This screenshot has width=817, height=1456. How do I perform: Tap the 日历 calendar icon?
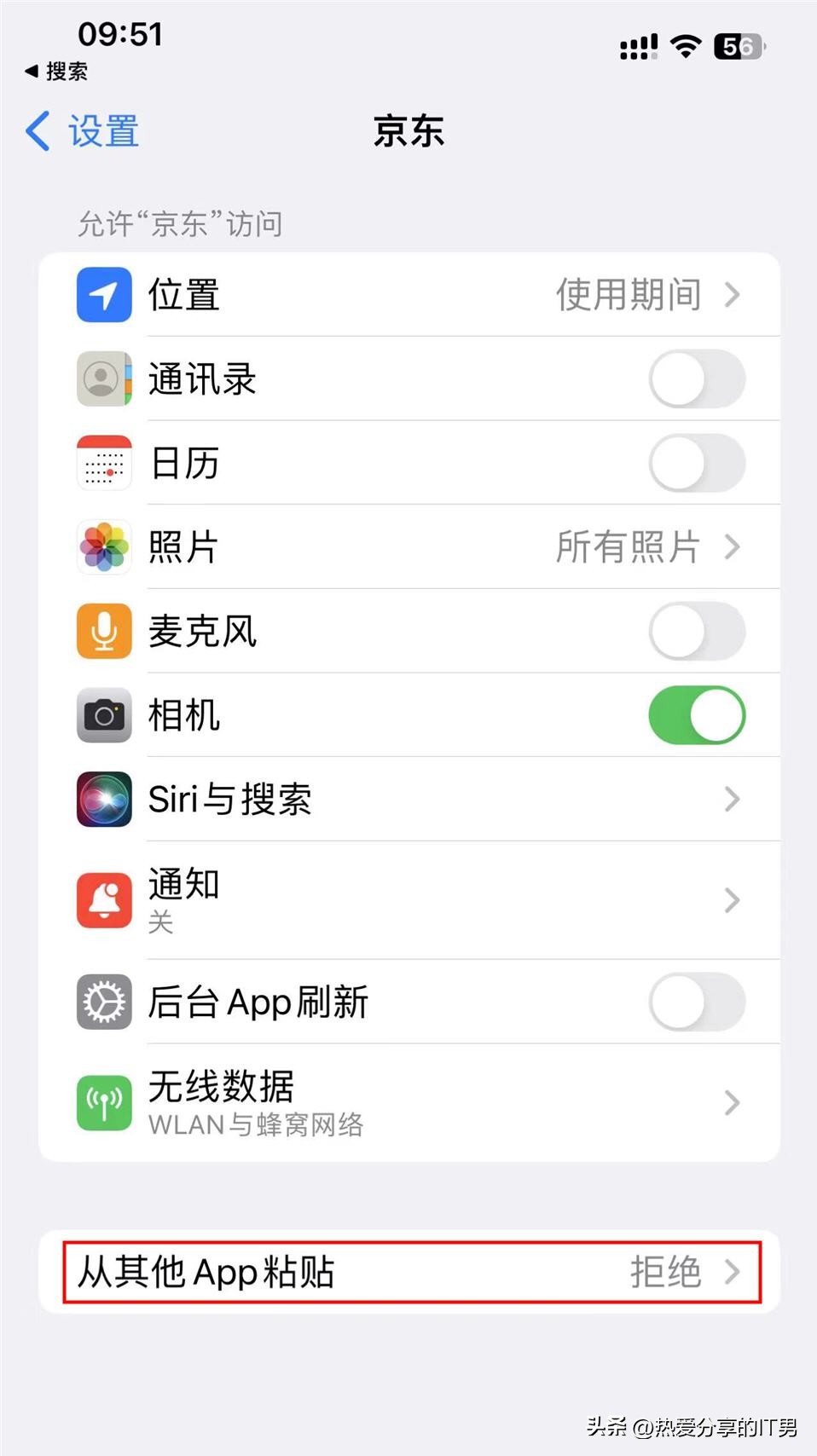pyautogui.click(x=103, y=463)
